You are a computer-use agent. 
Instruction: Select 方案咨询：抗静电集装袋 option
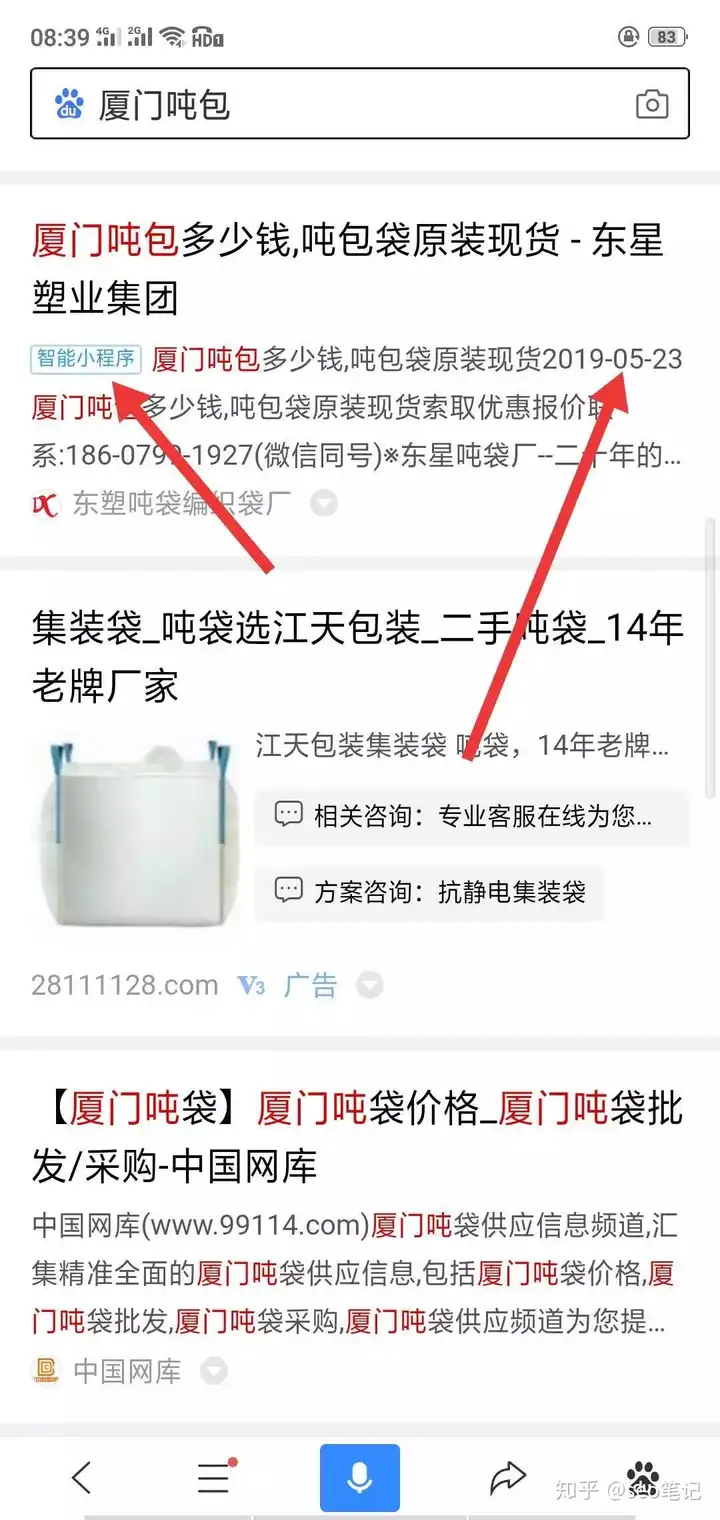point(430,892)
